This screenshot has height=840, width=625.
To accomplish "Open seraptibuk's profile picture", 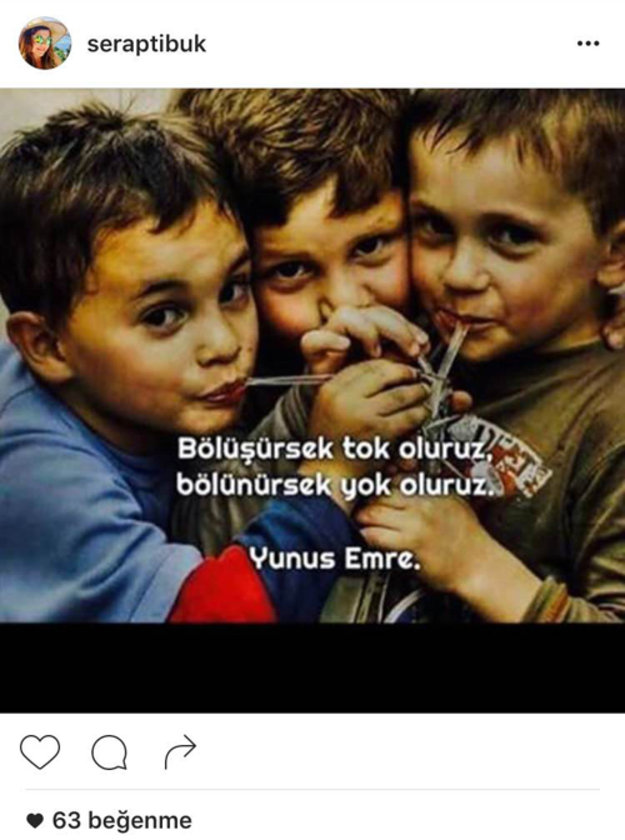I will [44, 44].
